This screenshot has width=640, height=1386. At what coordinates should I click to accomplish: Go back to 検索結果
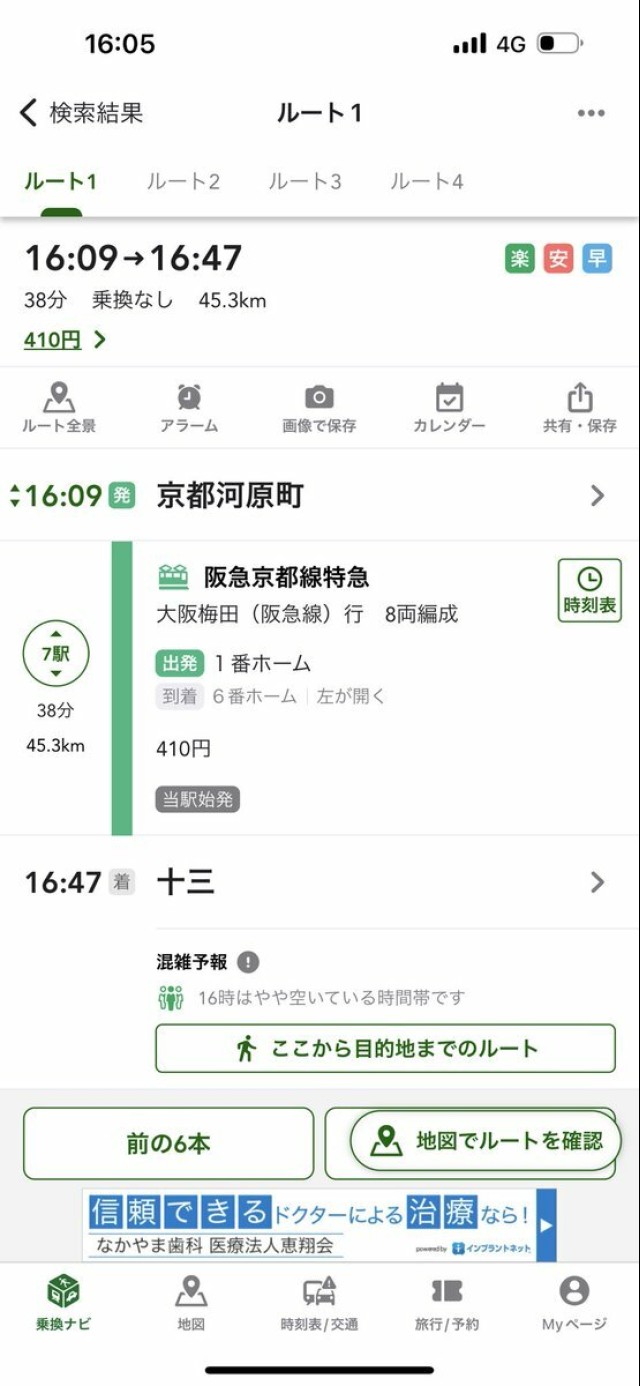click(x=82, y=113)
